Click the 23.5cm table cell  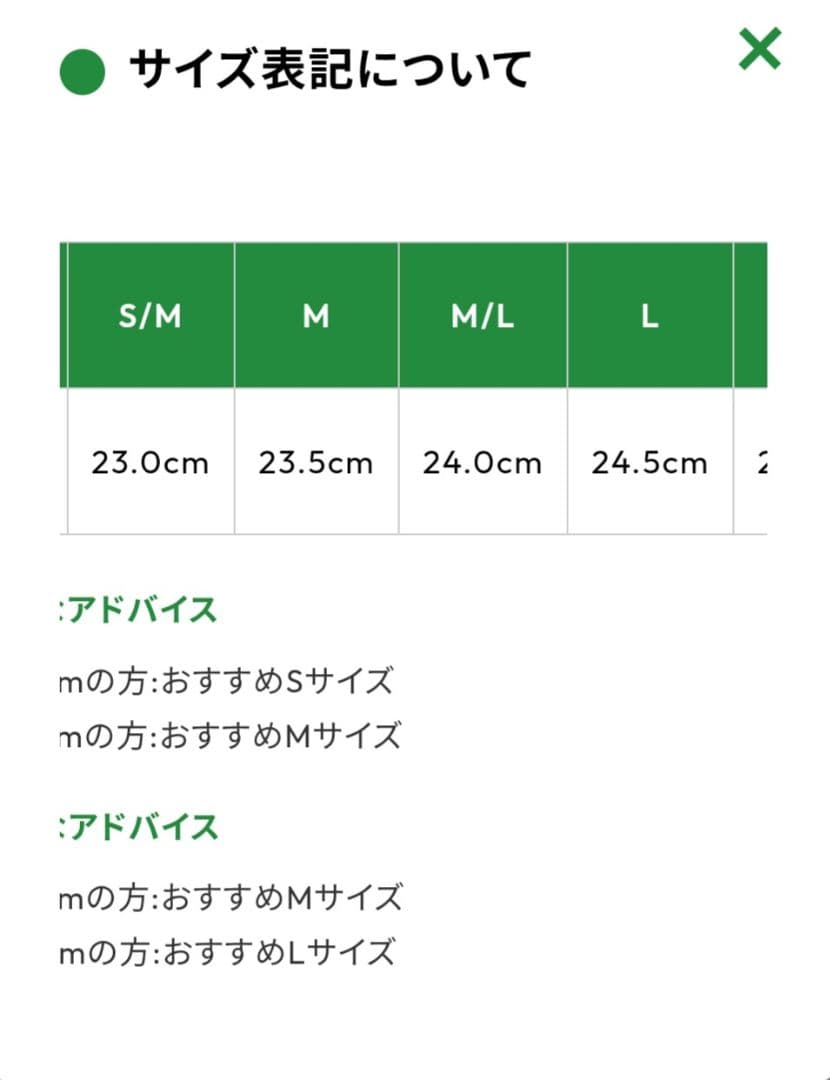tap(316, 462)
